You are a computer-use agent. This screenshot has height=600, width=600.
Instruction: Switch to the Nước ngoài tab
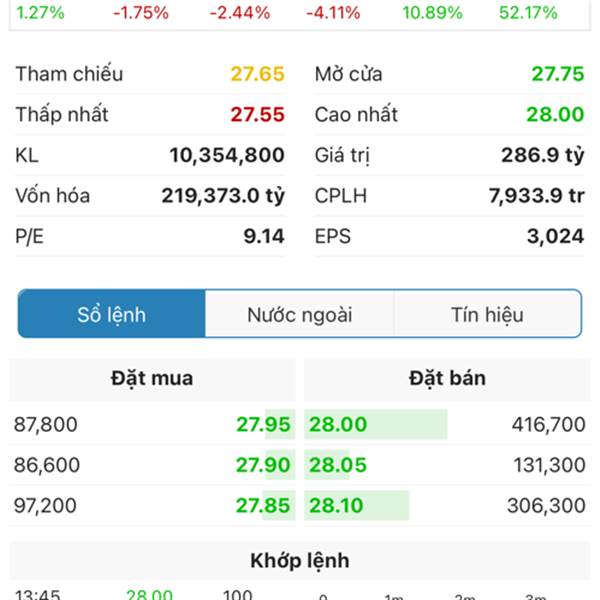299,314
